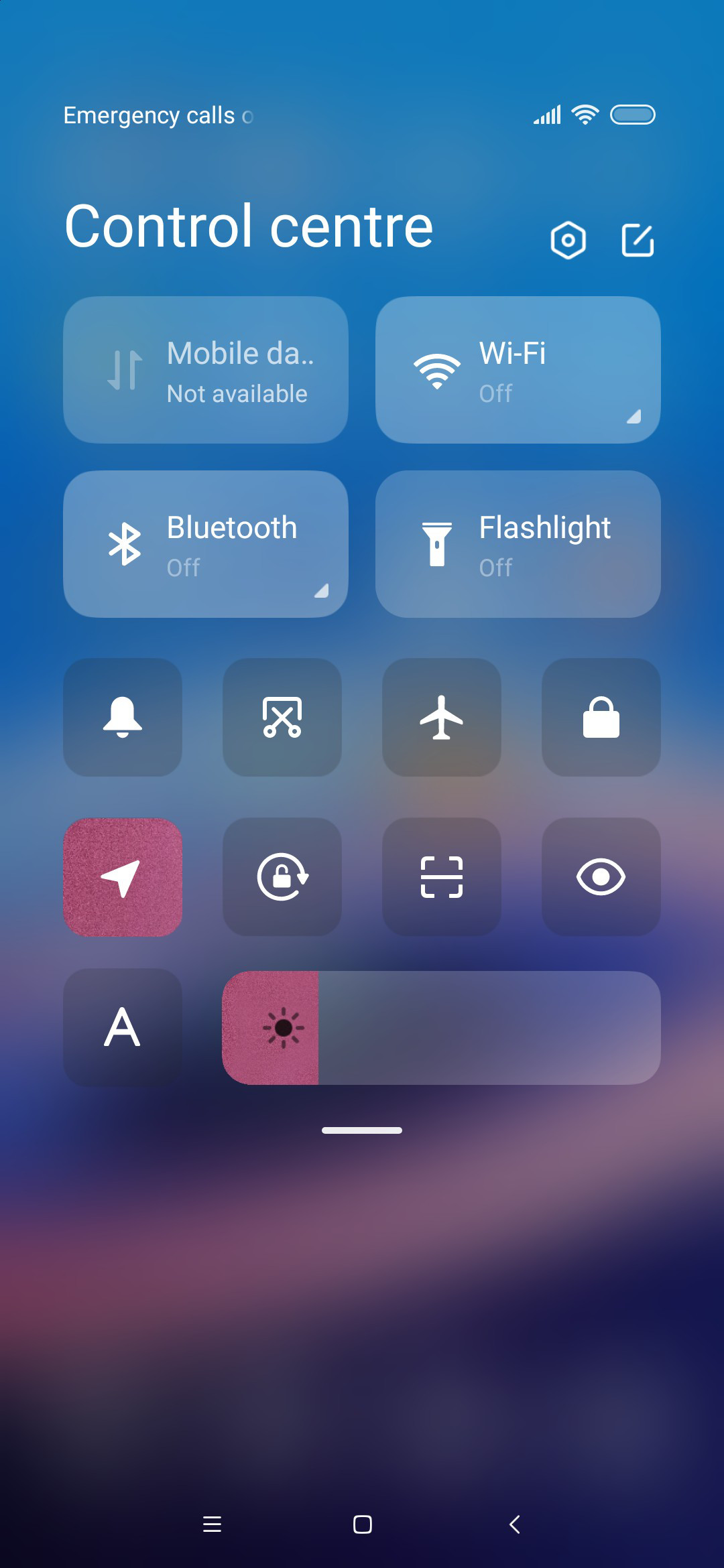Screen dimensions: 724x1568
Task: Tap the Mobile data tile
Action: click(x=206, y=370)
